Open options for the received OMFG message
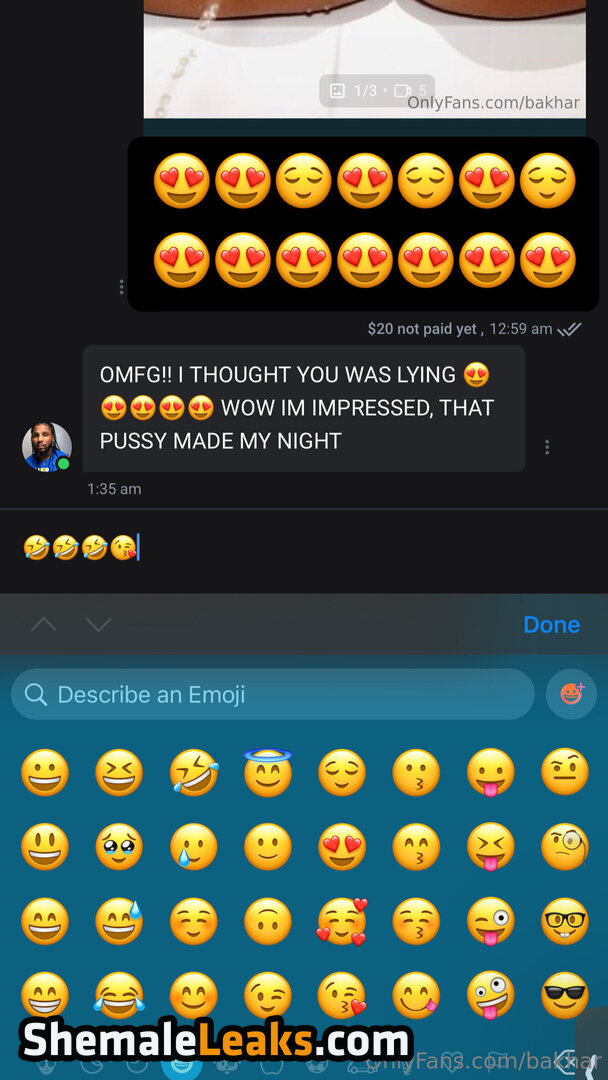Viewport: 608px width, 1080px height. click(x=547, y=447)
